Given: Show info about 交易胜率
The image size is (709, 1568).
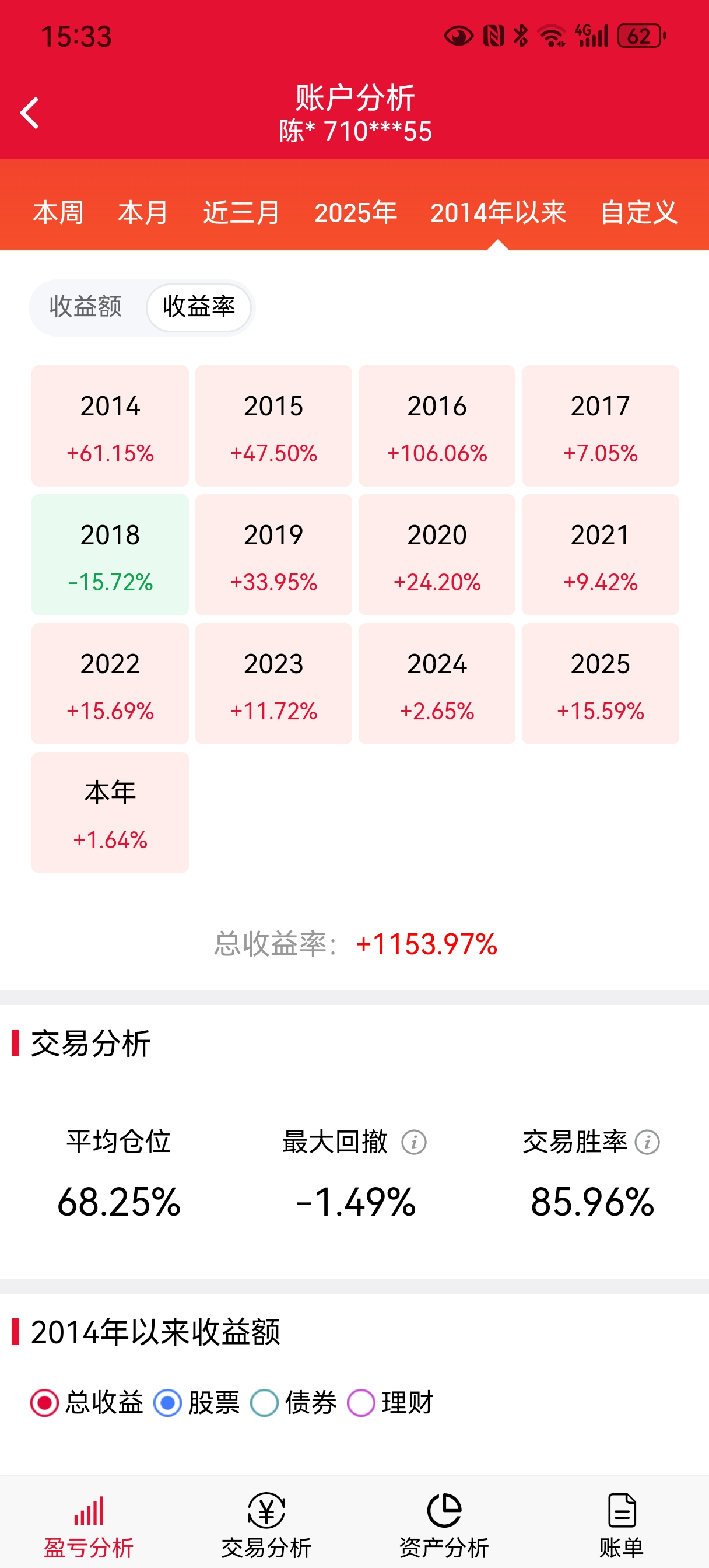Looking at the screenshot, I should pos(647,1142).
